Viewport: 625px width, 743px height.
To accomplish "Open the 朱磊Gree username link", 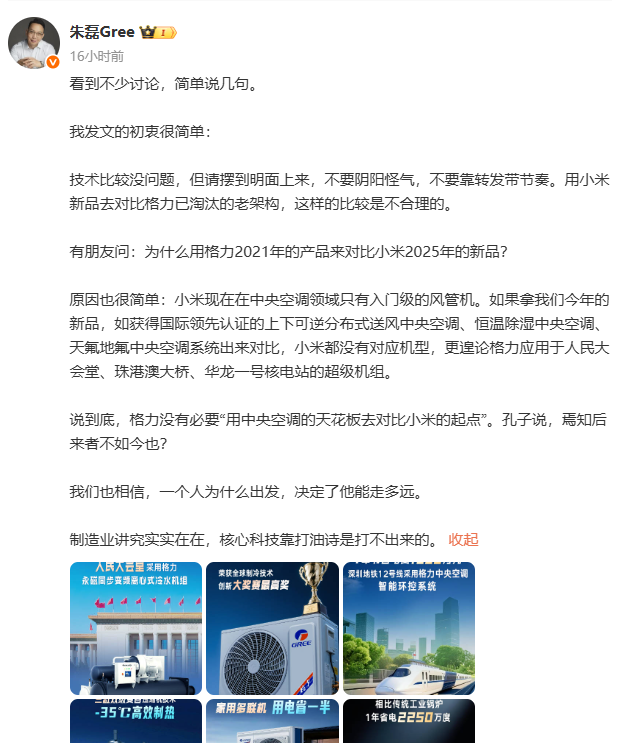I will 102,31.
